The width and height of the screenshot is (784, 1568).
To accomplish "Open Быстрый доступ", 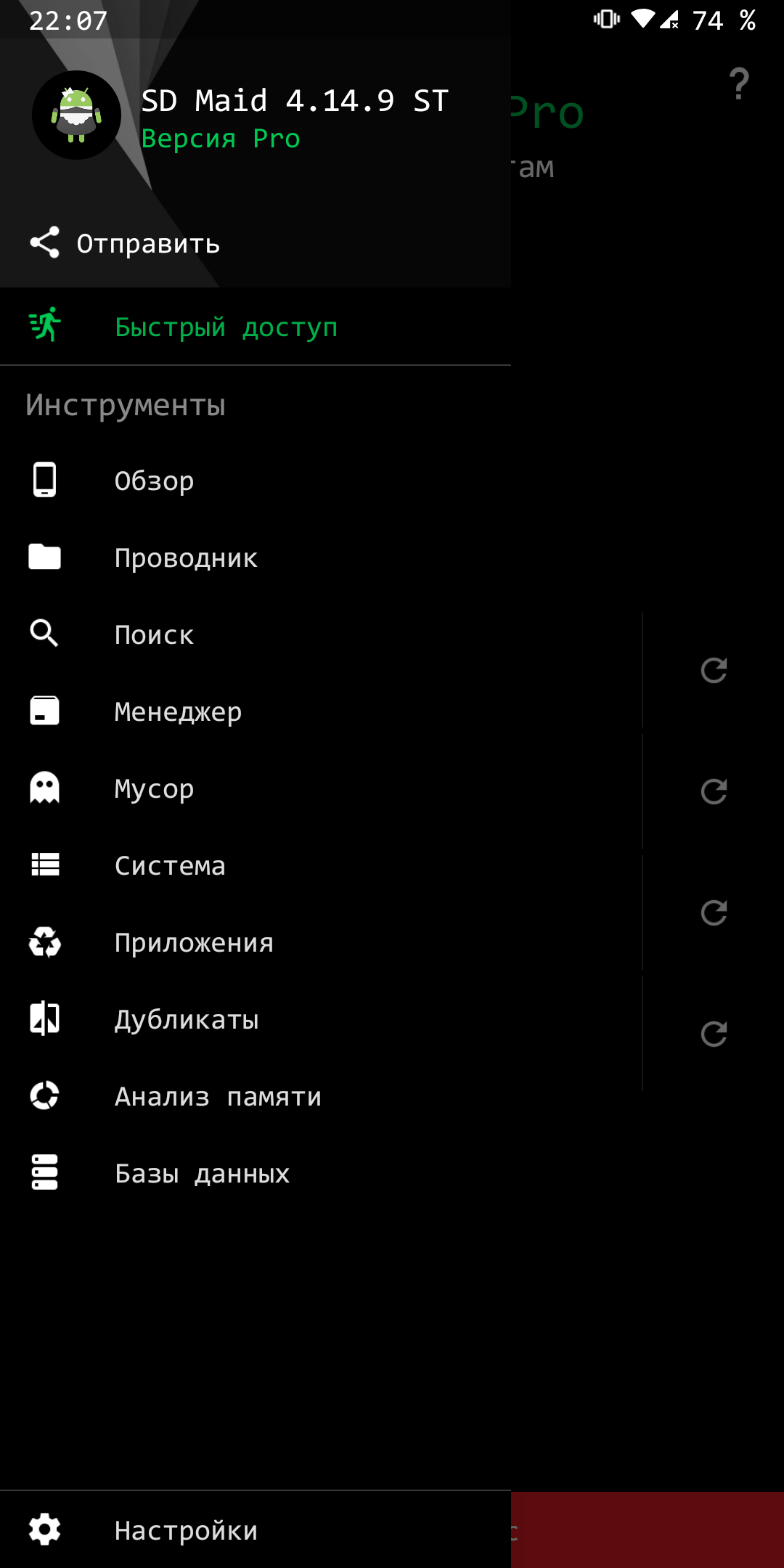I will point(225,327).
